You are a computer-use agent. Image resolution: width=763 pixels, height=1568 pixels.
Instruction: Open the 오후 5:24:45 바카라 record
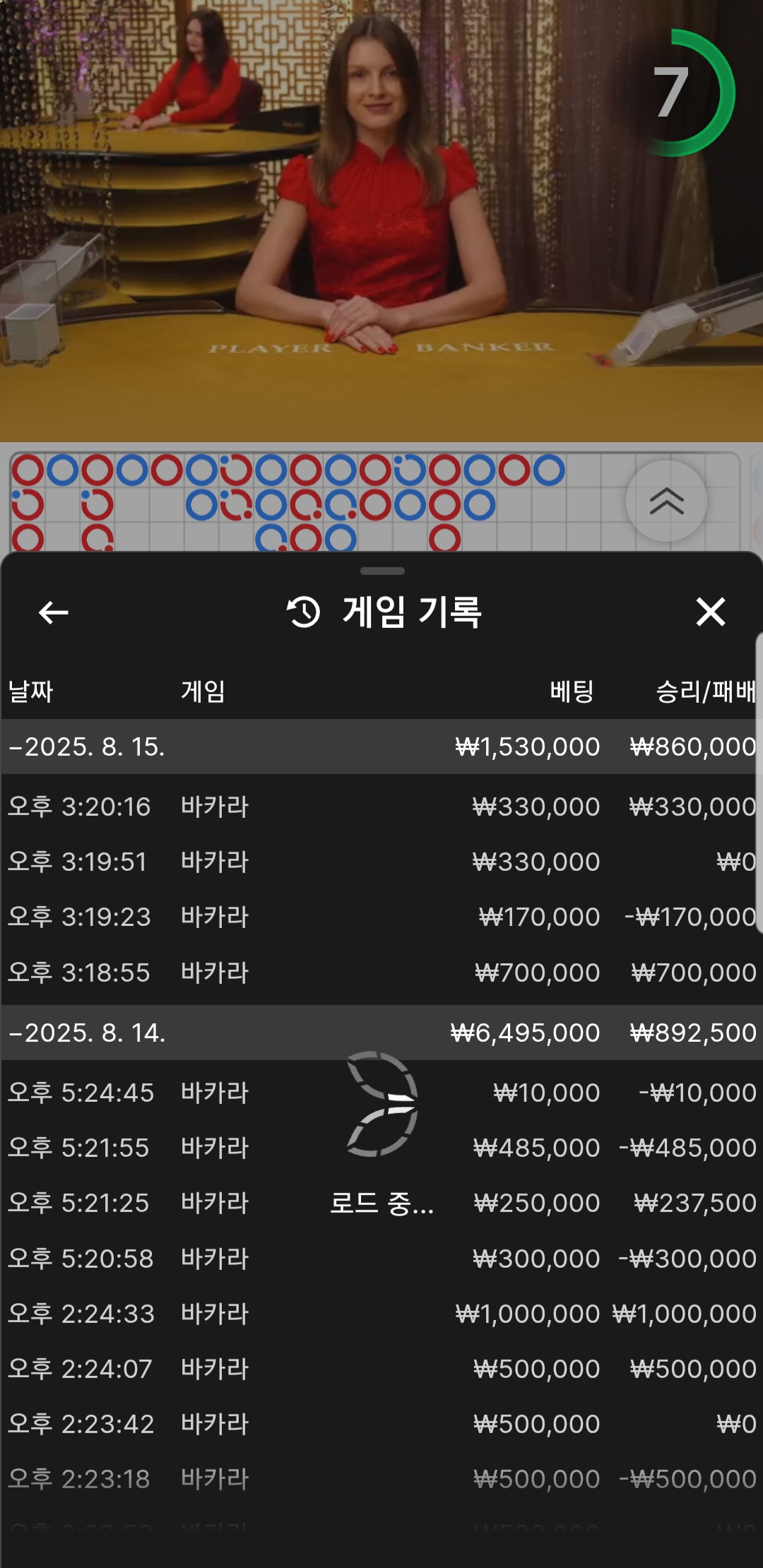381,1093
